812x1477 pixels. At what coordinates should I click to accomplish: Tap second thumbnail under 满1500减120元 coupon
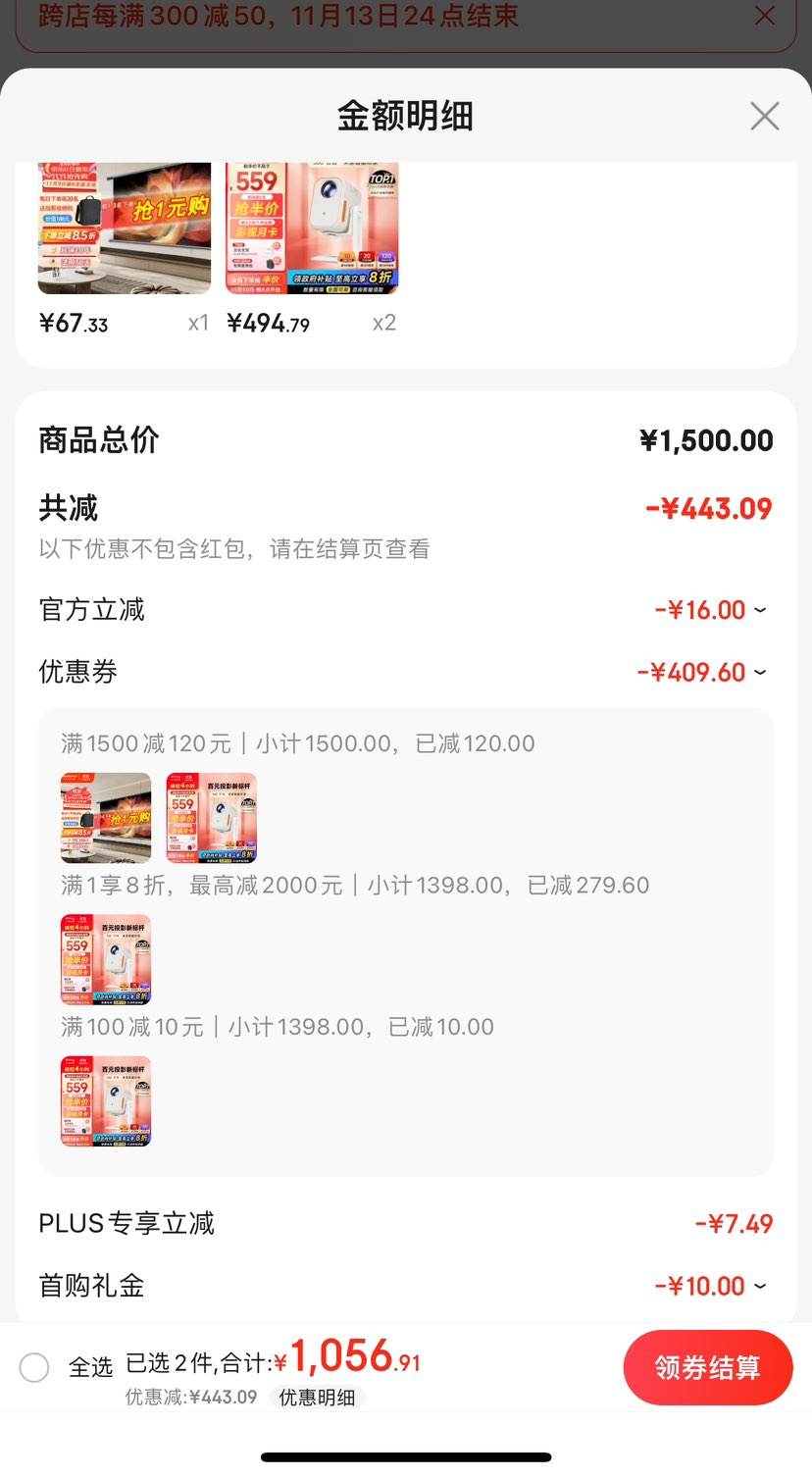210,817
